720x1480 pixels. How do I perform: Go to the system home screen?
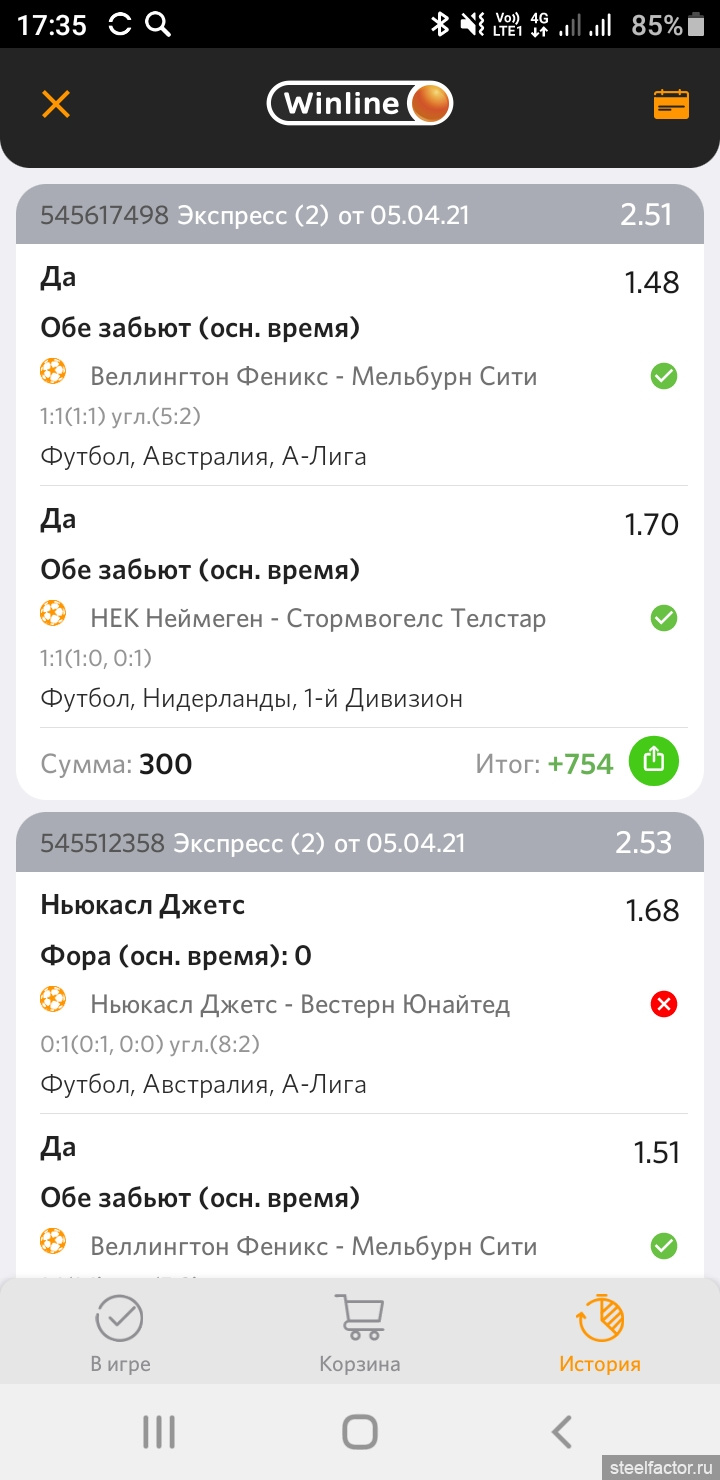pos(360,1432)
